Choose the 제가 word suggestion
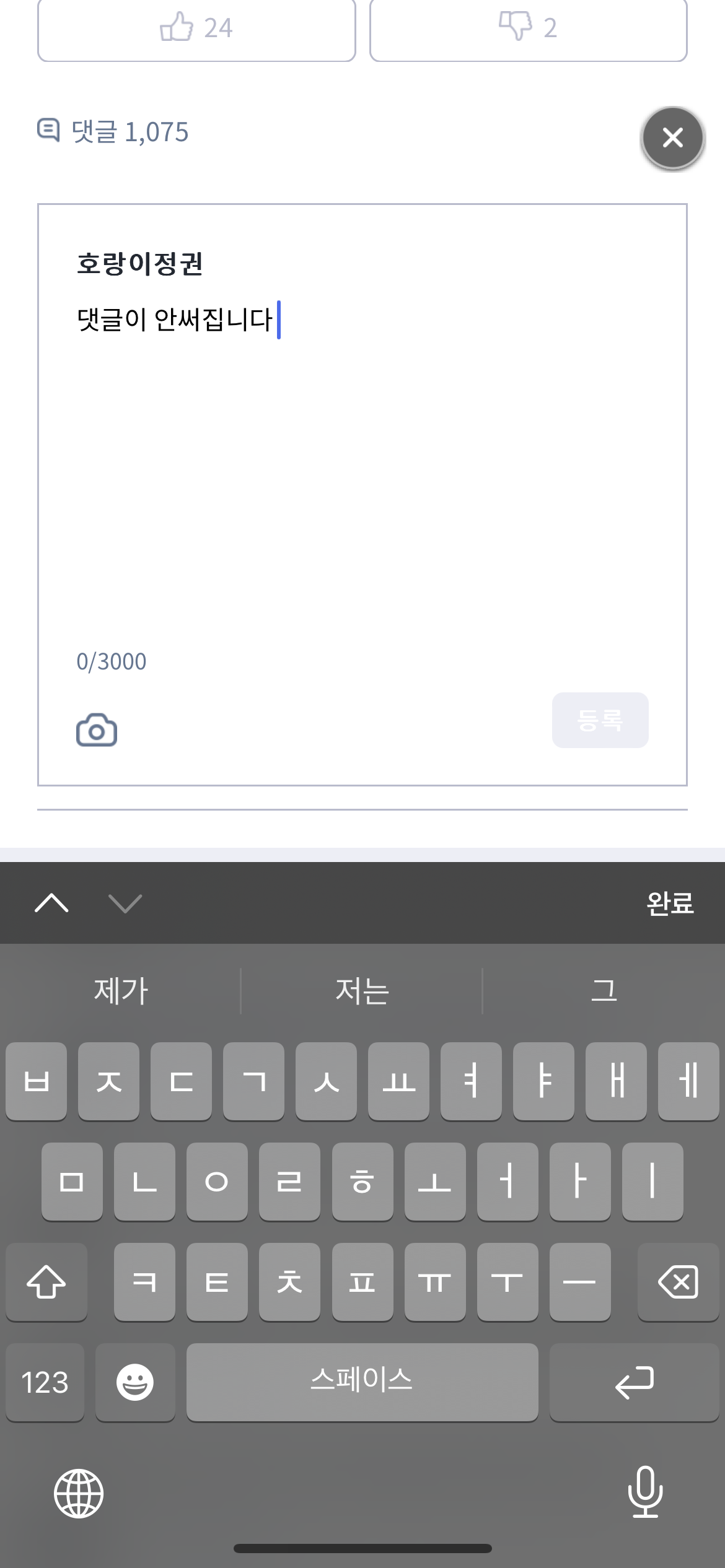The width and height of the screenshot is (725, 1568). click(121, 991)
